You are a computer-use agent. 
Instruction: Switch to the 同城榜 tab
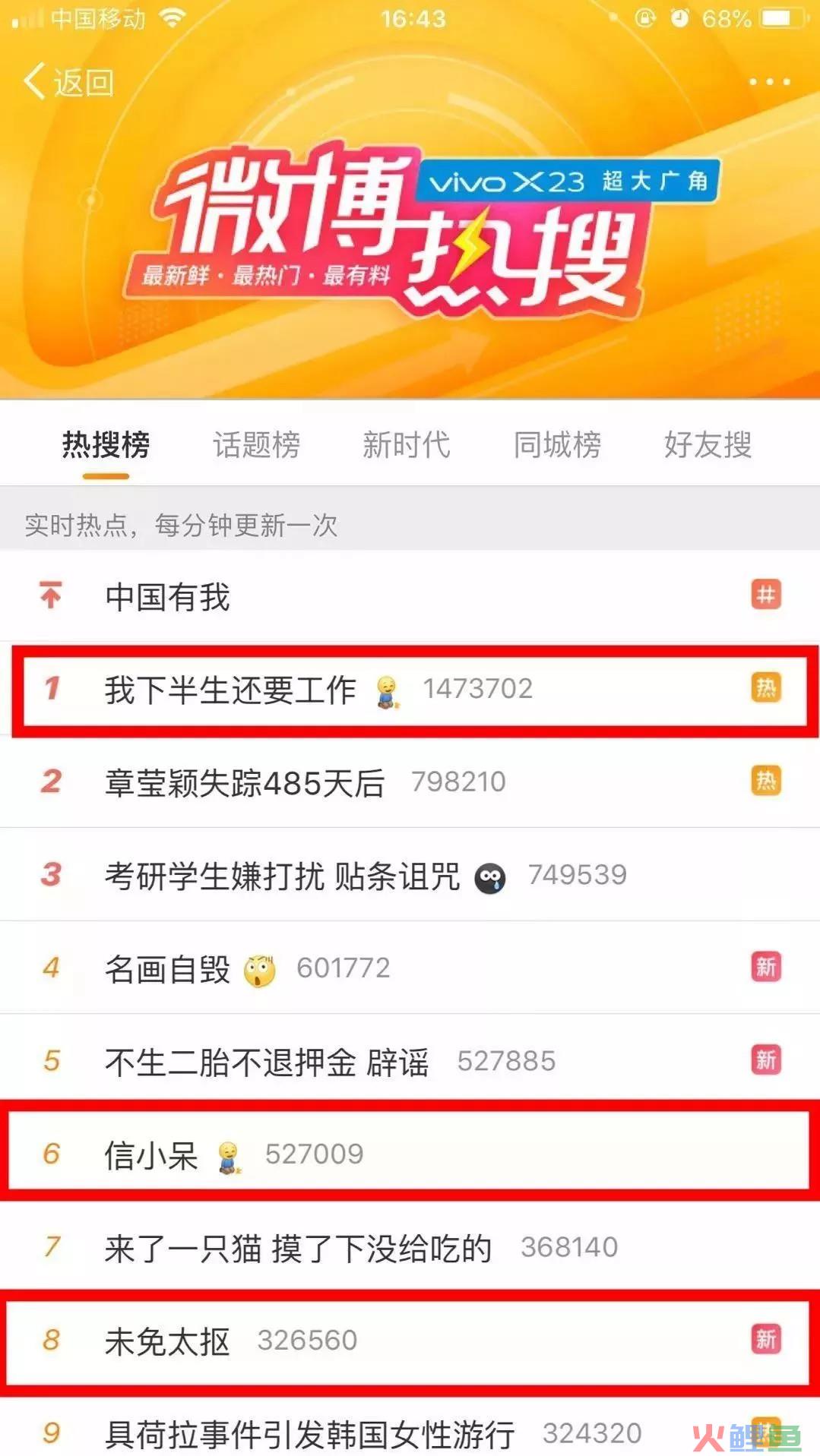pos(557,444)
